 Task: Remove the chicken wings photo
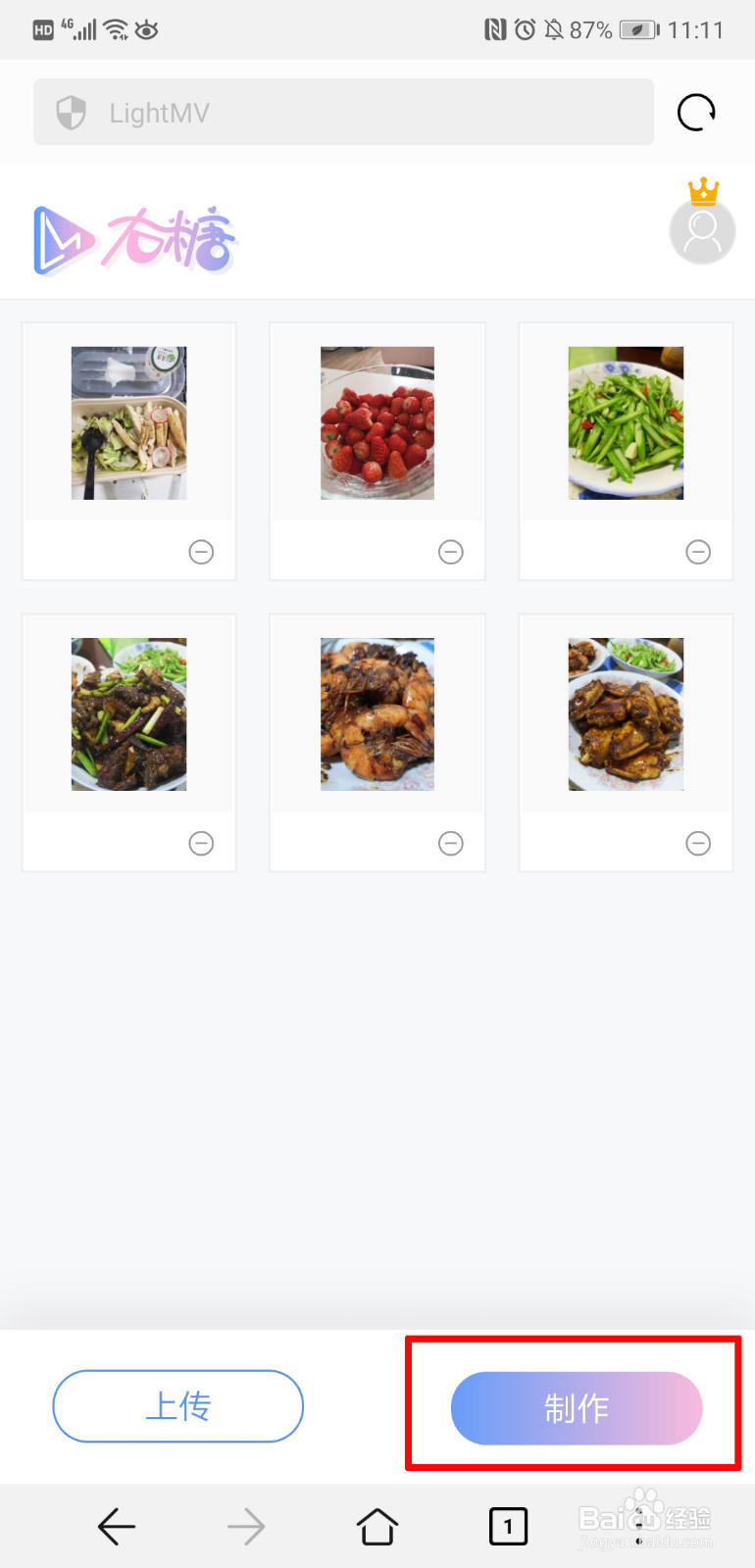[698, 844]
